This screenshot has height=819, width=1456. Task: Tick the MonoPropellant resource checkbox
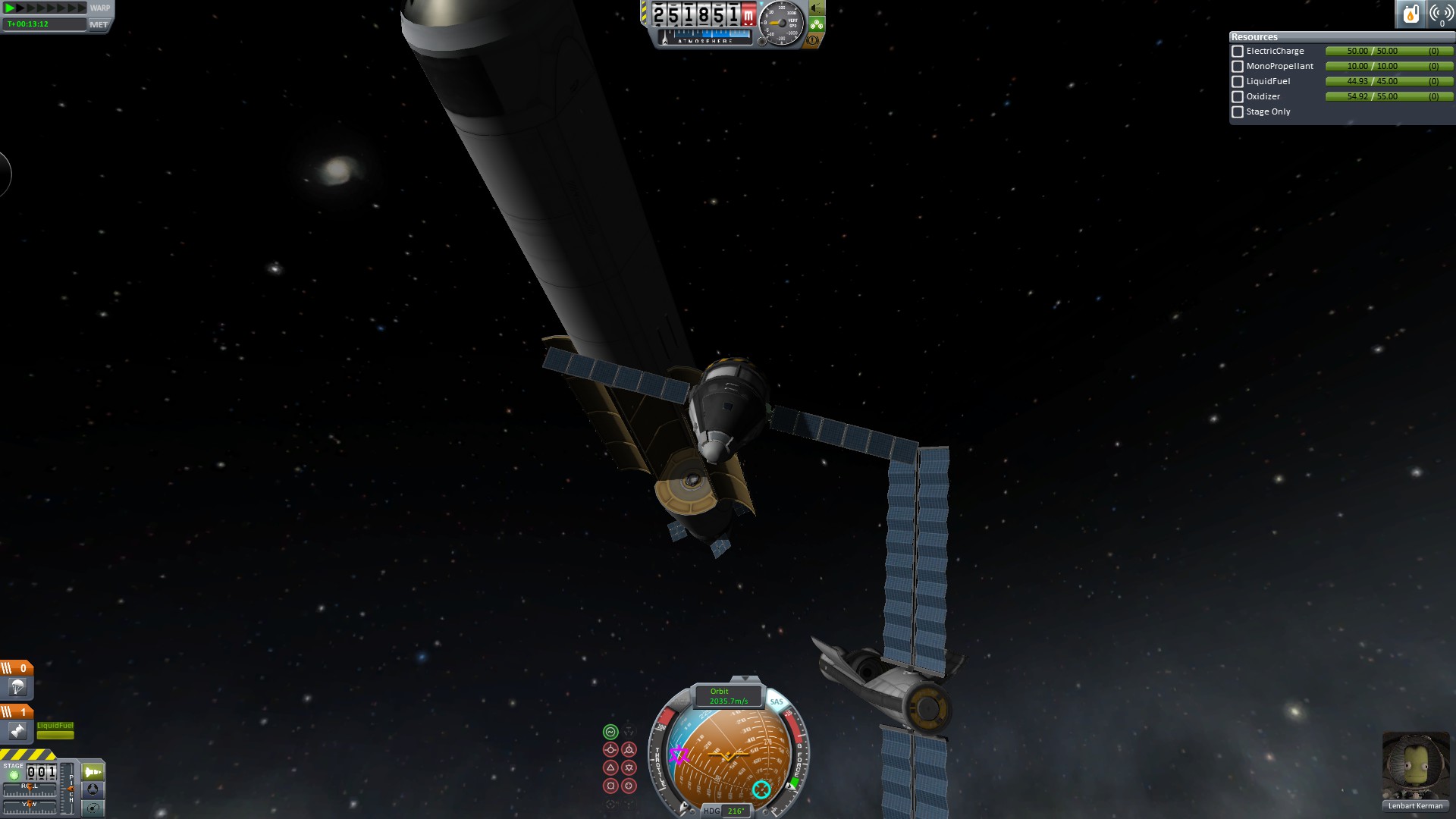[x=1238, y=67]
